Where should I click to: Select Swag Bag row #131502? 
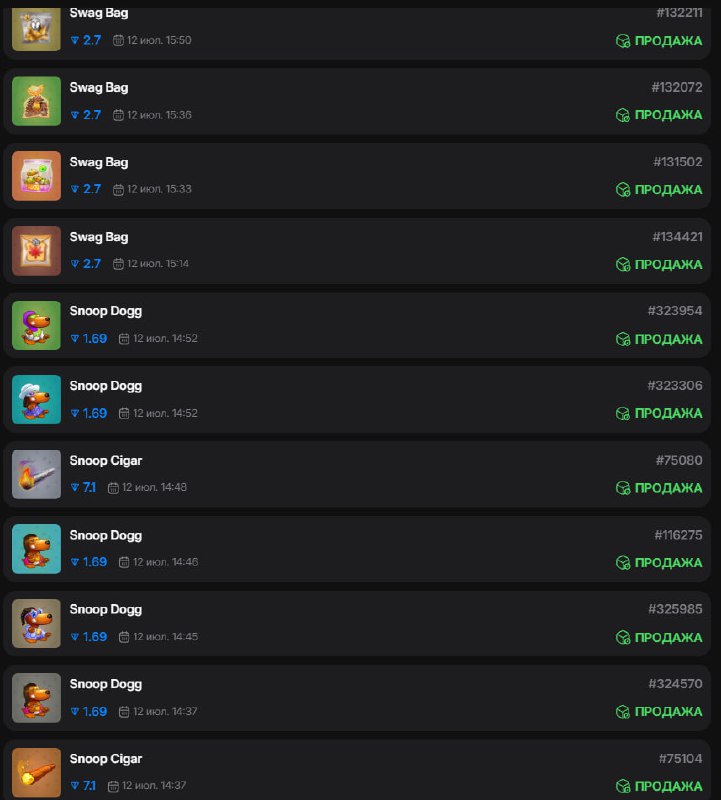click(x=360, y=176)
